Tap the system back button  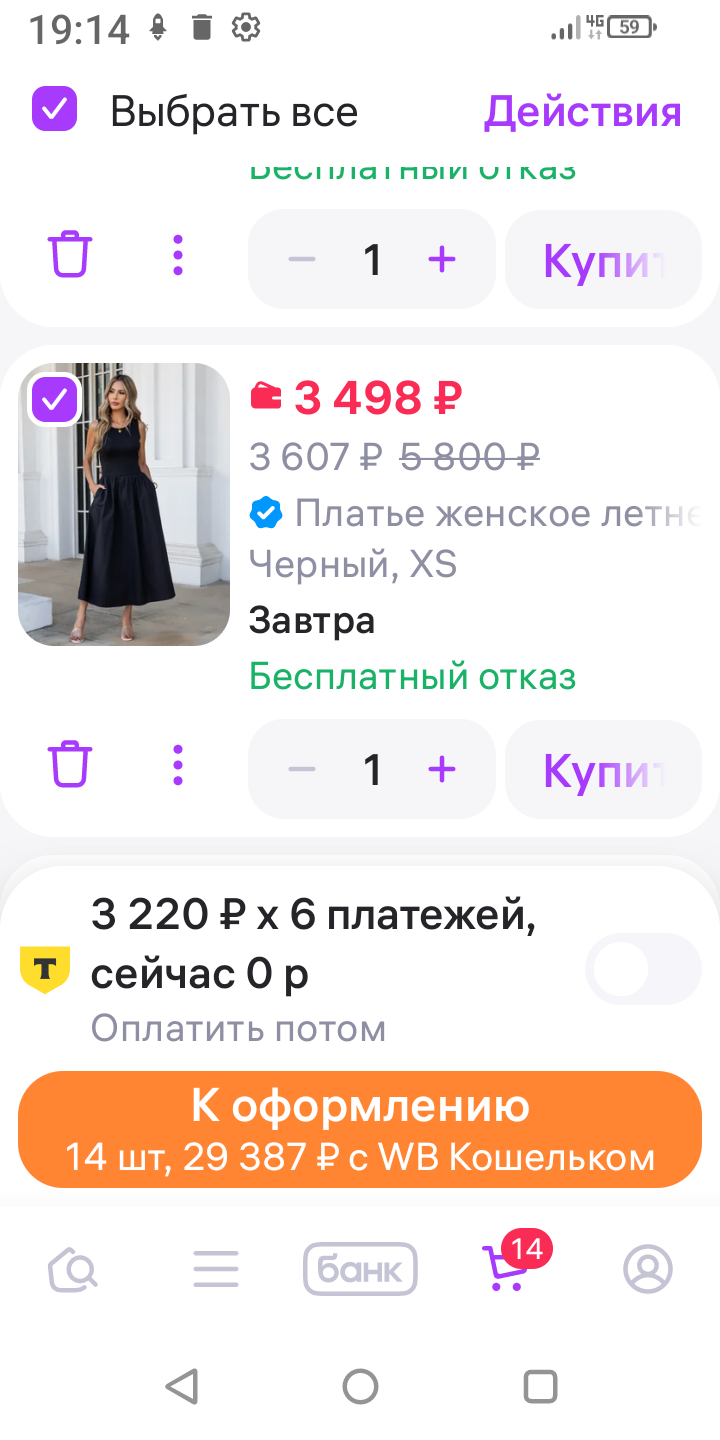(181, 1387)
